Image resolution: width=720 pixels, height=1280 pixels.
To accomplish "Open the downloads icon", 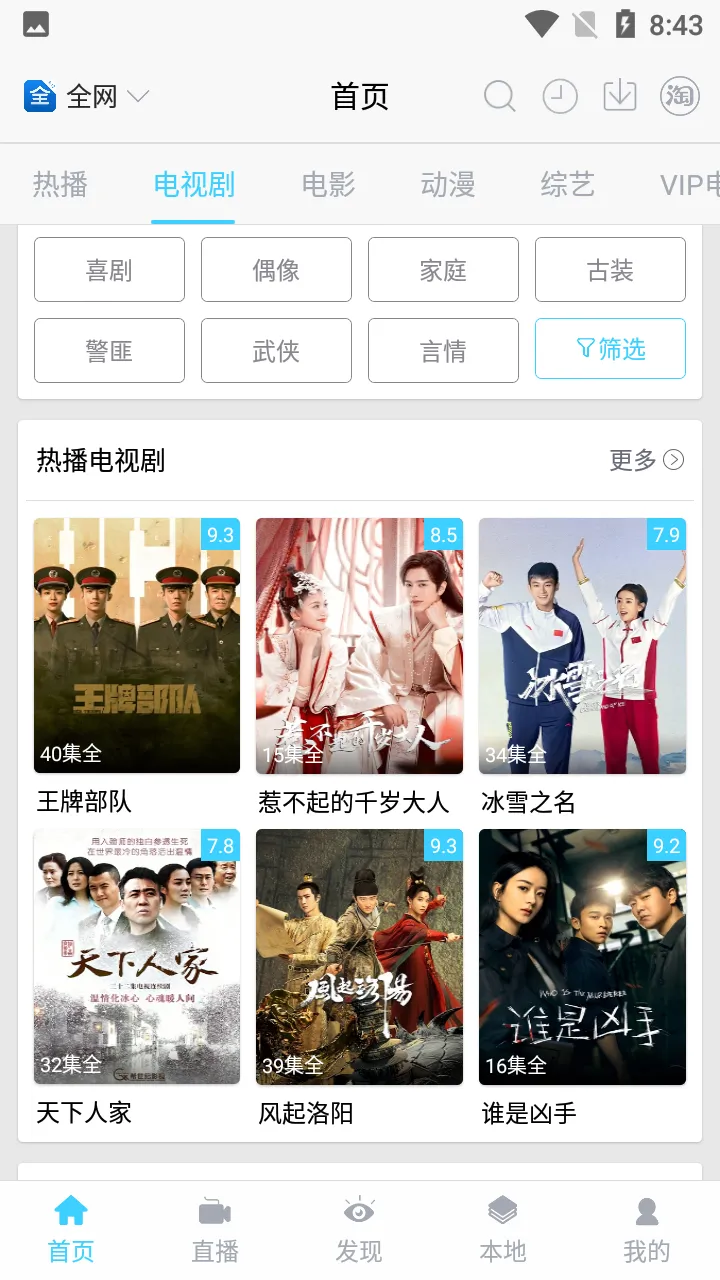I will 620,97.
